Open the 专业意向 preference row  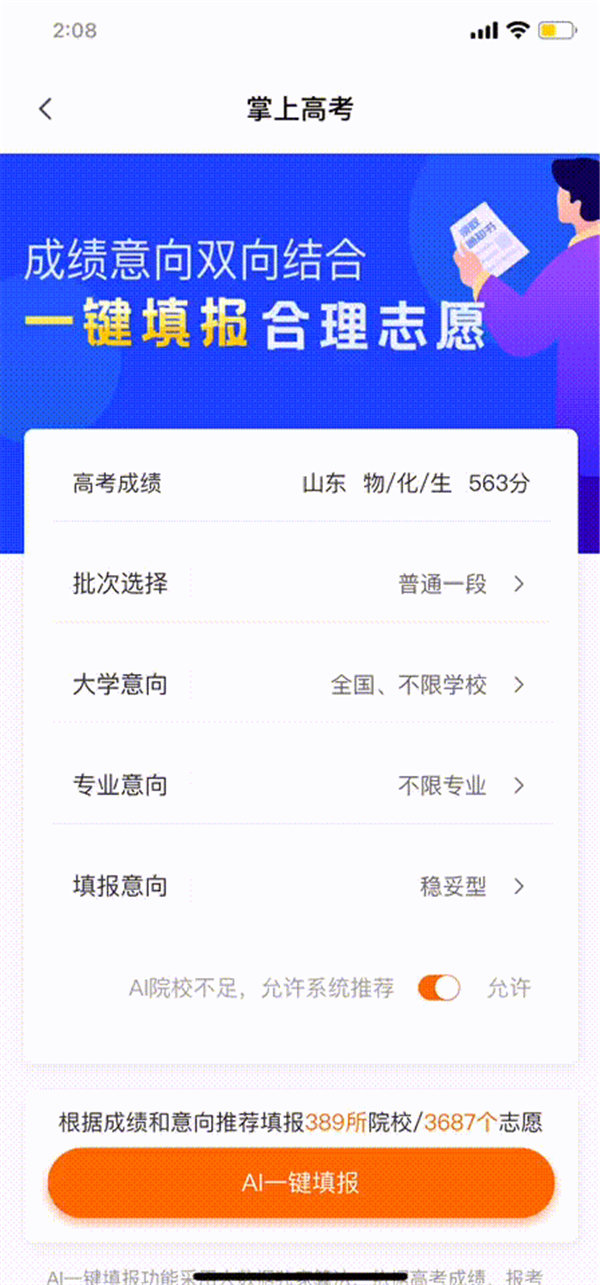pos(300,786)
